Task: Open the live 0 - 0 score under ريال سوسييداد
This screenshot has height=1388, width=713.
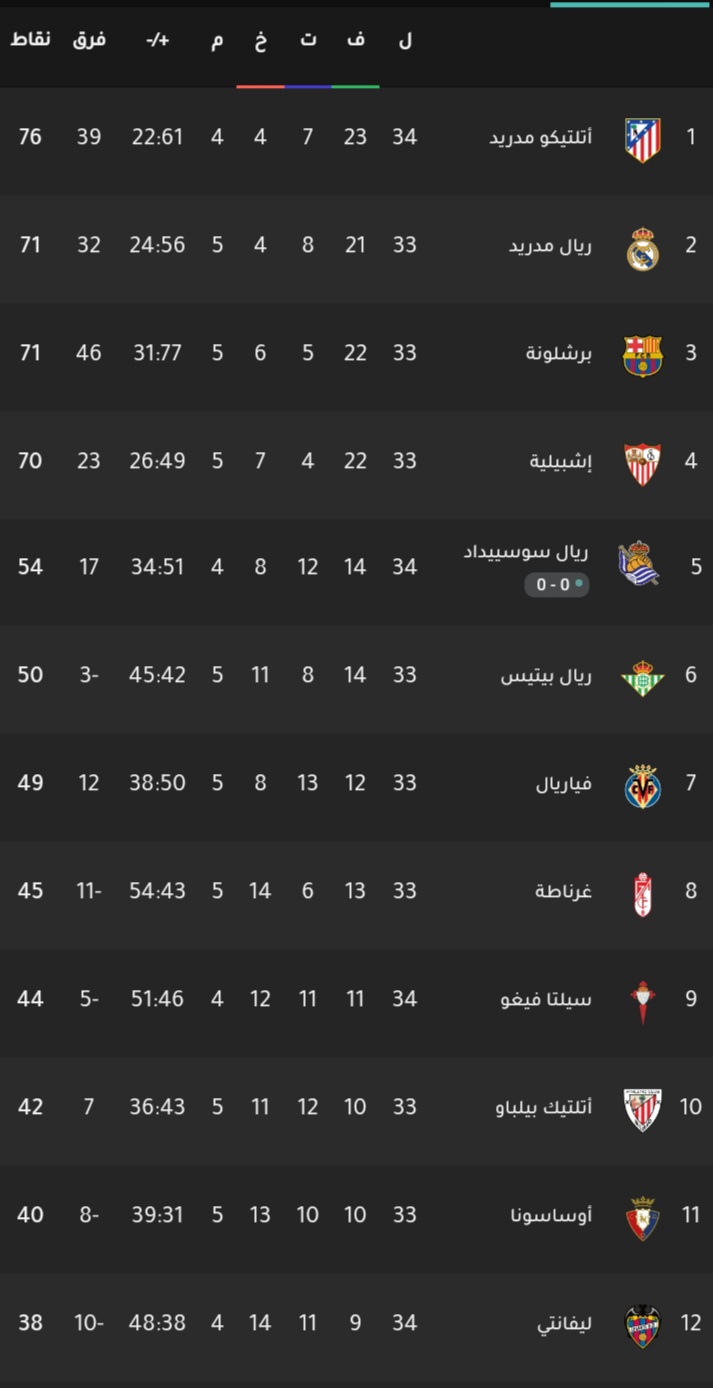Action: tap(557, 585)
